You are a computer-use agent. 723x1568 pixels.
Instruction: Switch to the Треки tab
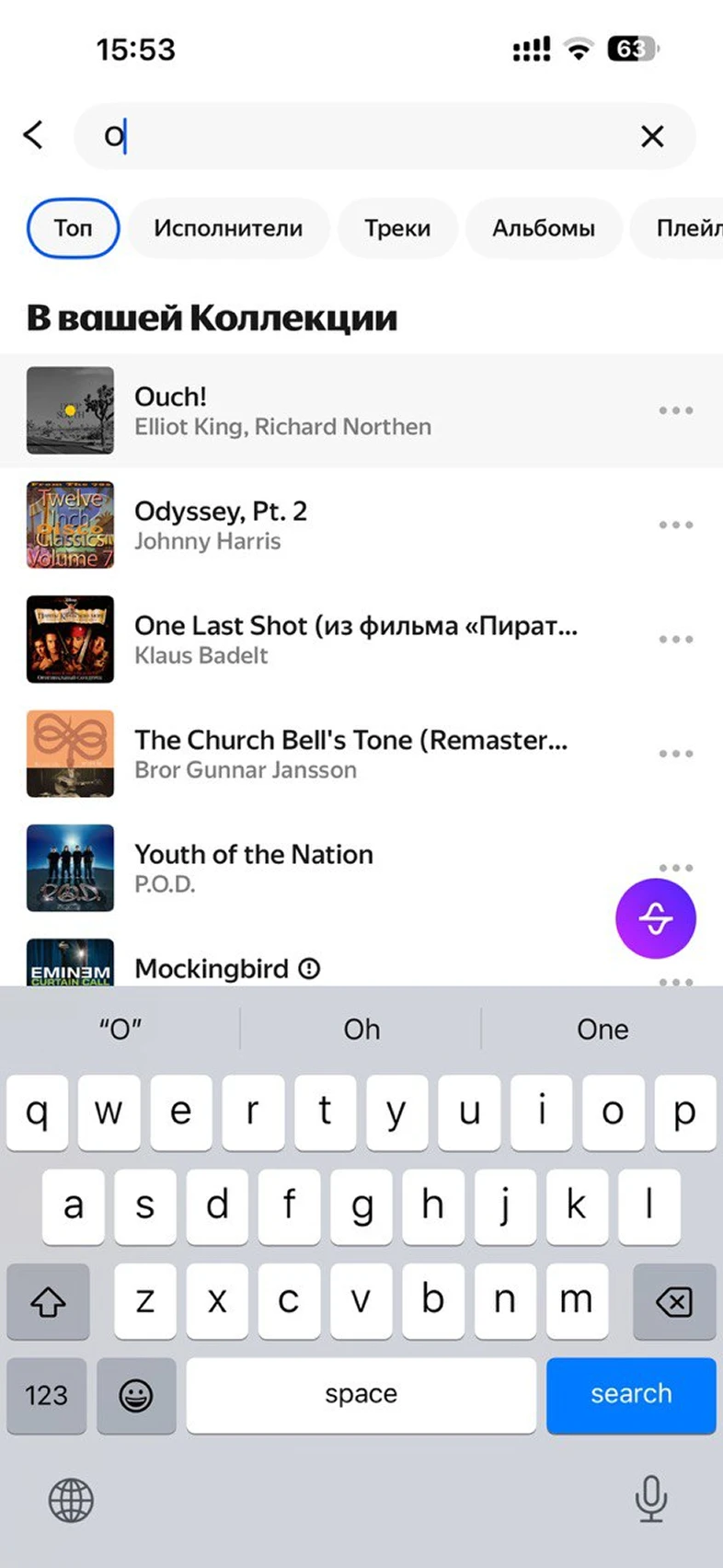397,228
